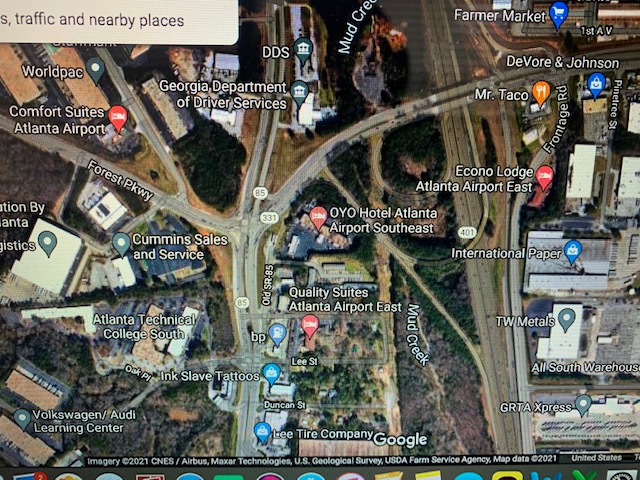Tap Georgia Department of Driver Services pin
640x480 pixels.
300,95
